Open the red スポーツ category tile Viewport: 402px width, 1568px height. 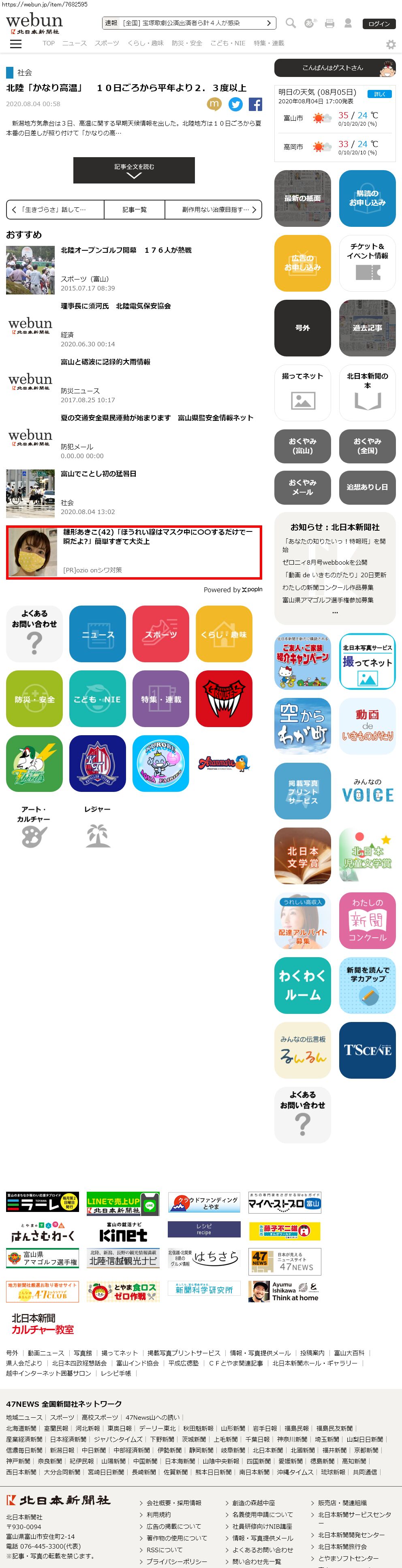(161, 634)
